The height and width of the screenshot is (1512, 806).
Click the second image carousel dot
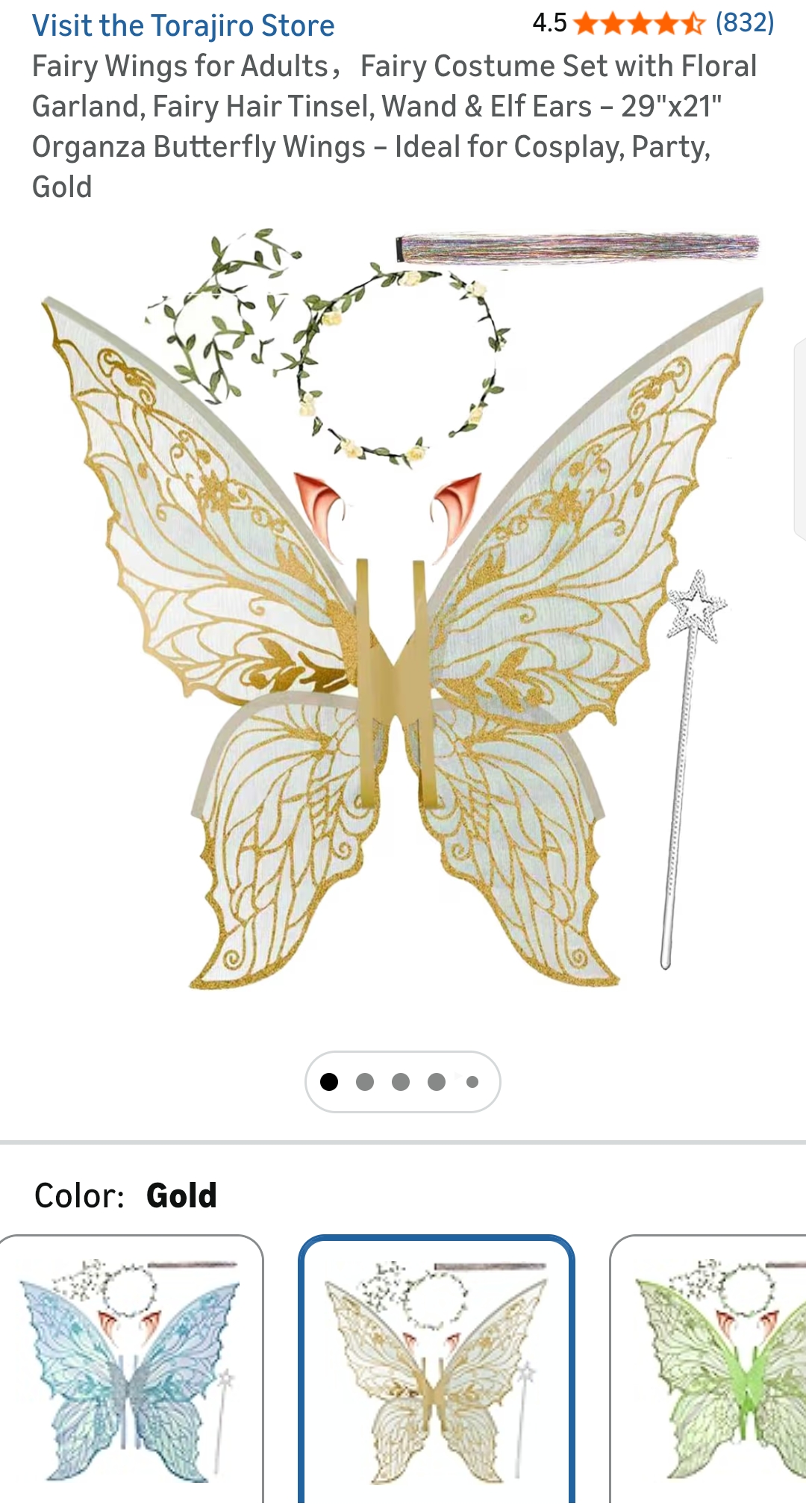click(365, 1080)
